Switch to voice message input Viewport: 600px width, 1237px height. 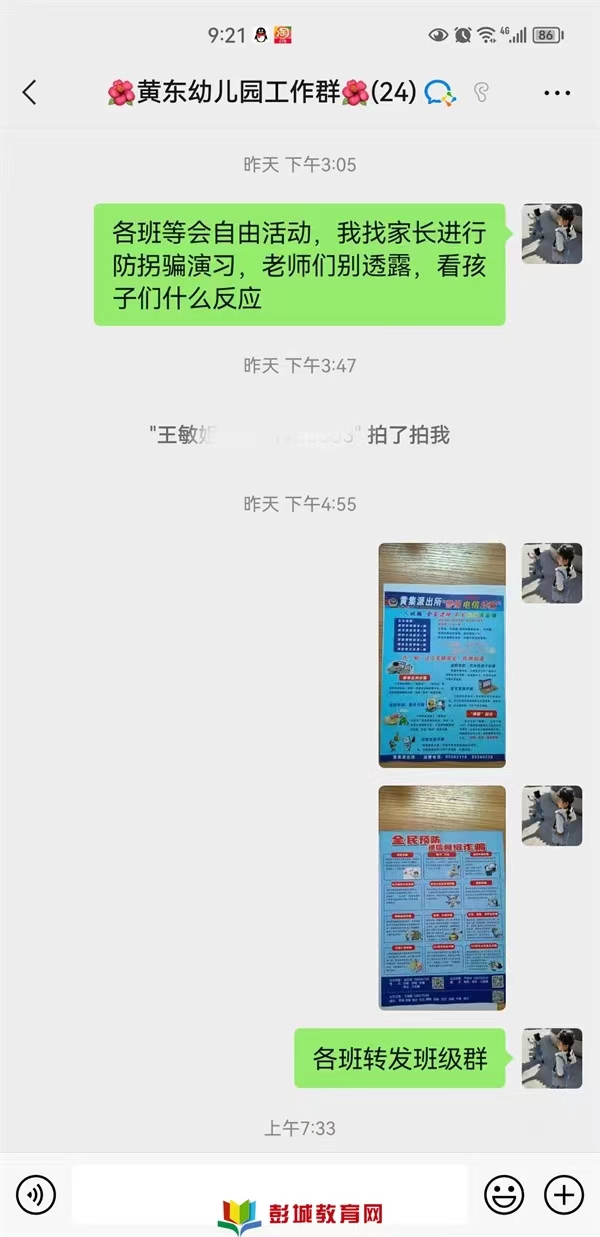36,1193
